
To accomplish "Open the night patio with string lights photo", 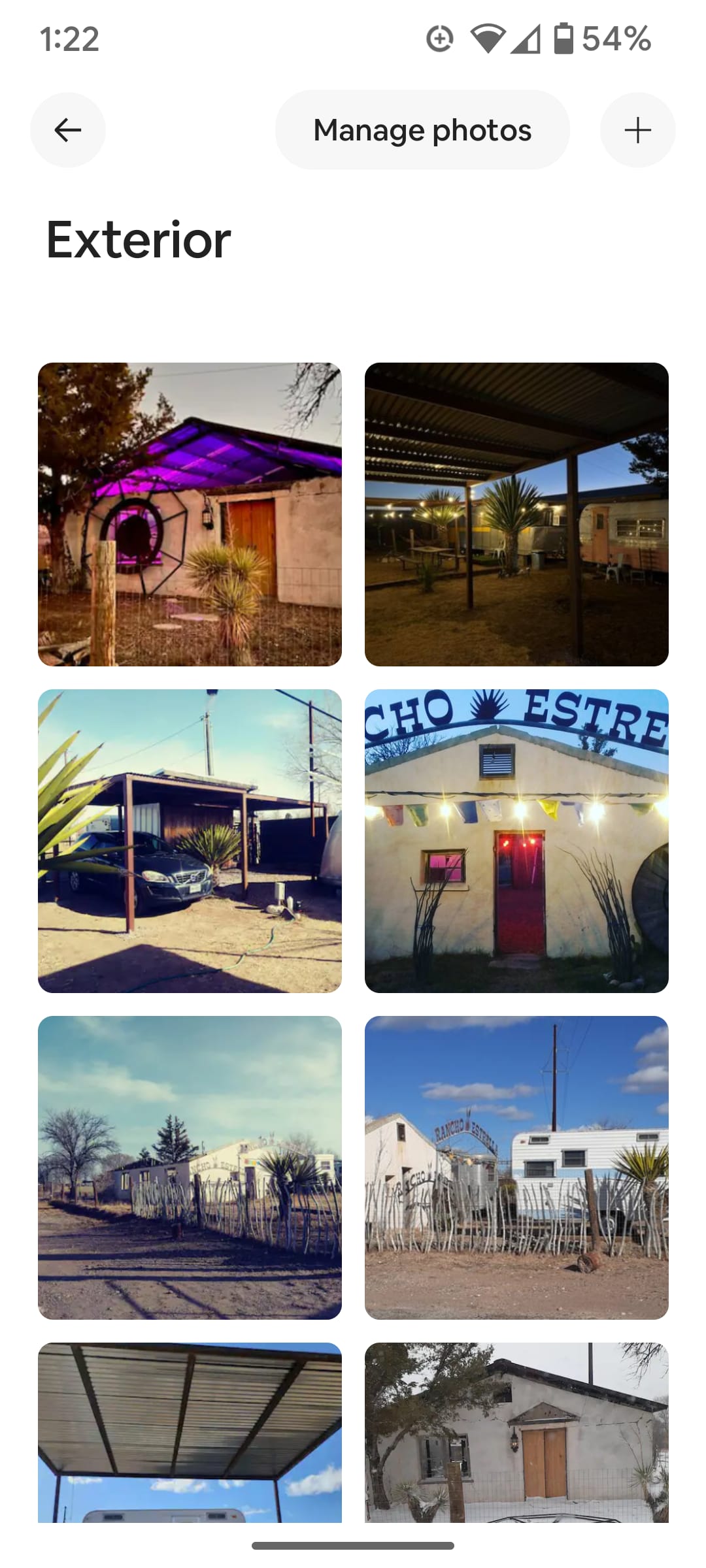I will coord(516,514).
